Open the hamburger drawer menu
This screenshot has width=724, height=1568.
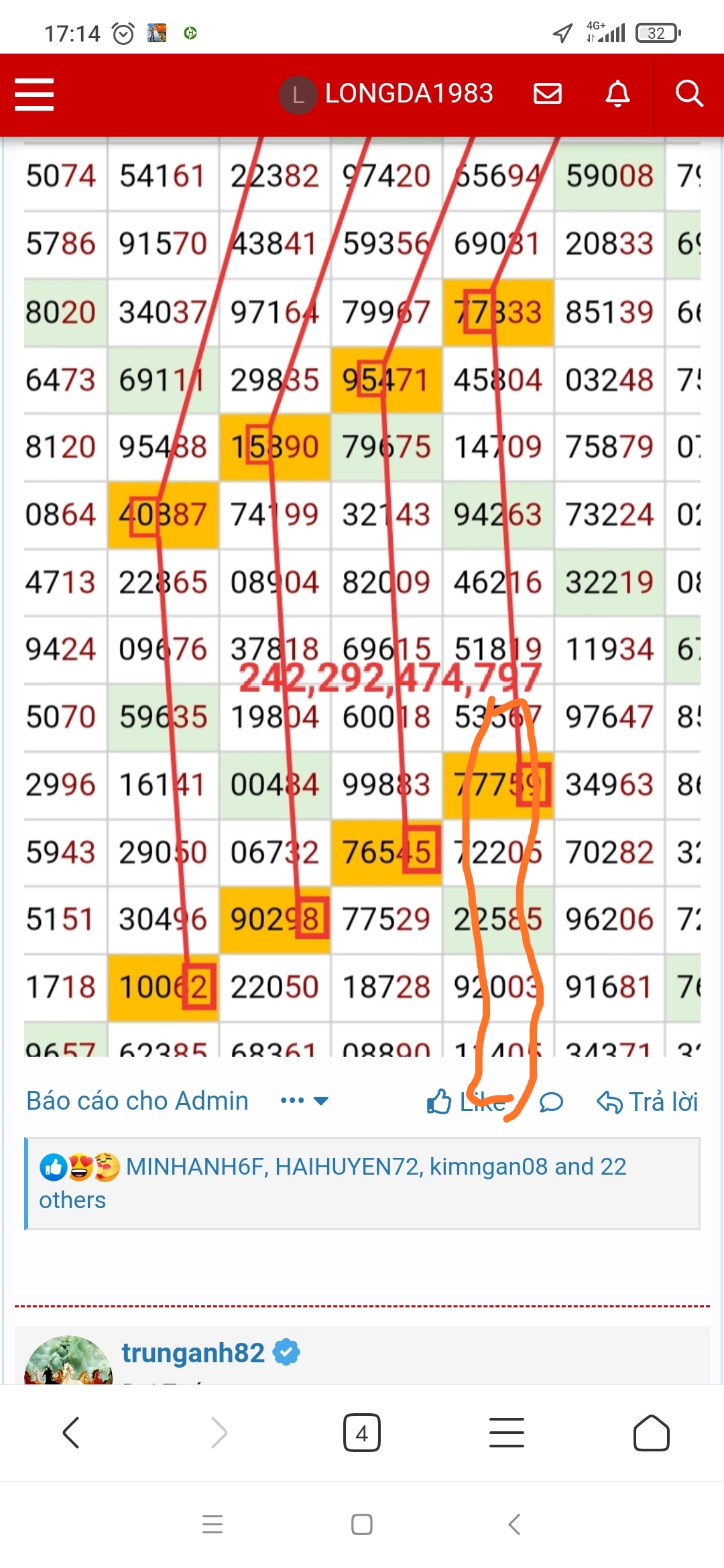[x=34, y=94]
